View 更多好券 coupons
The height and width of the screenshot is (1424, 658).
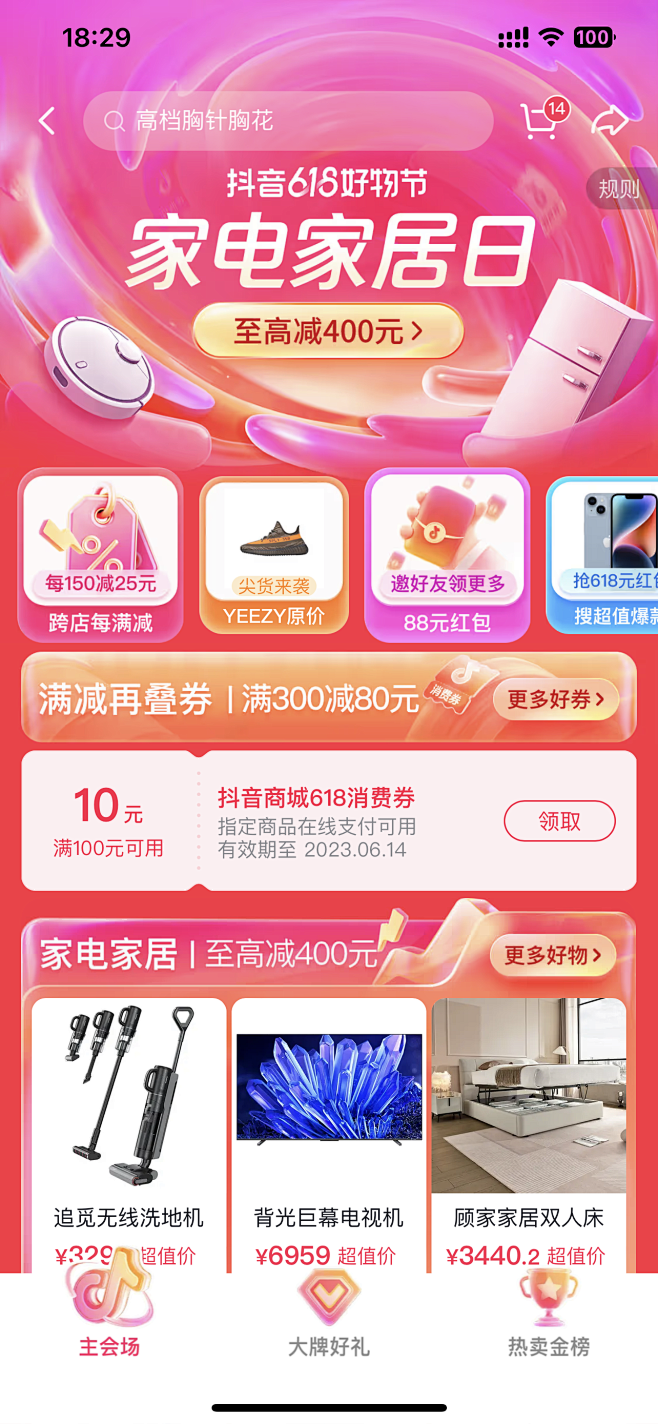[x=555, y=699]
